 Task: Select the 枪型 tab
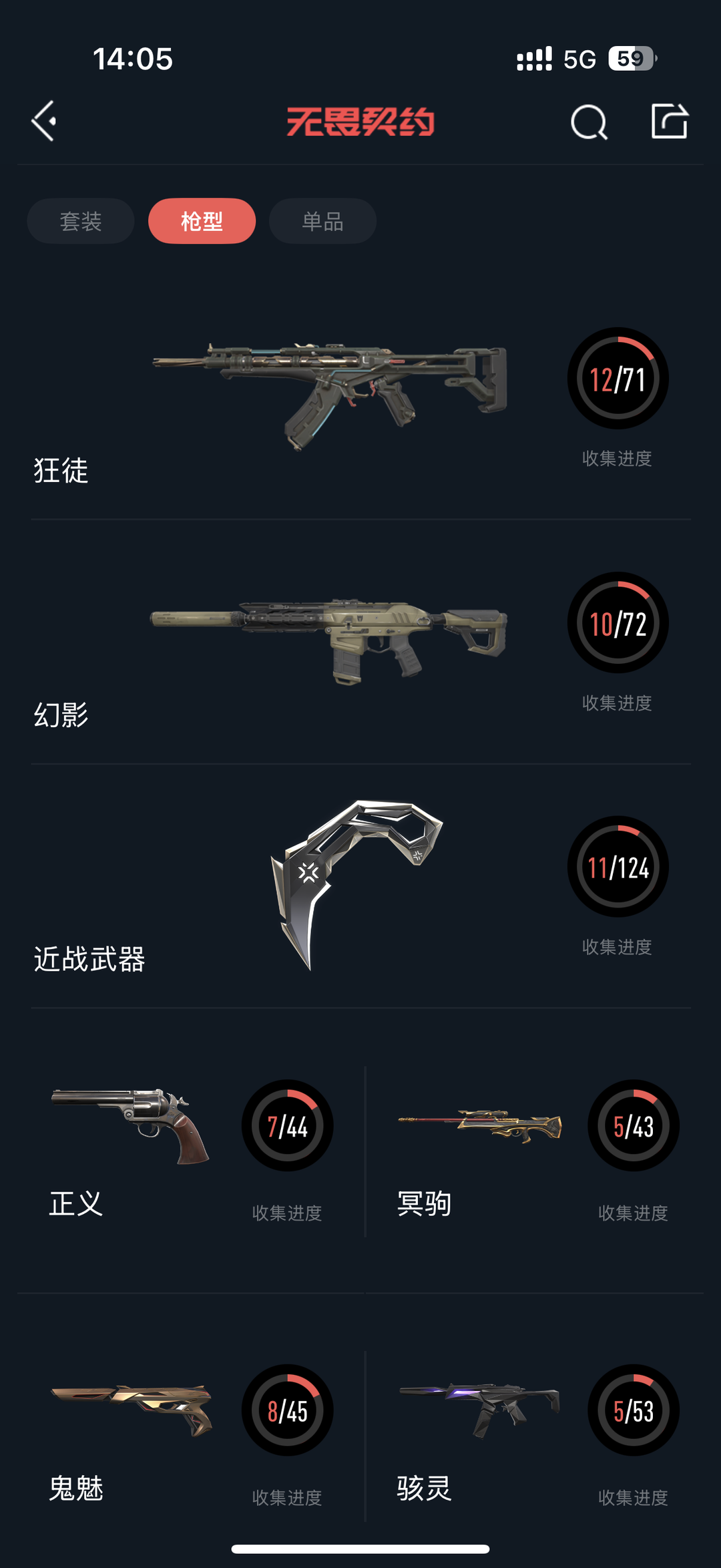202,221
